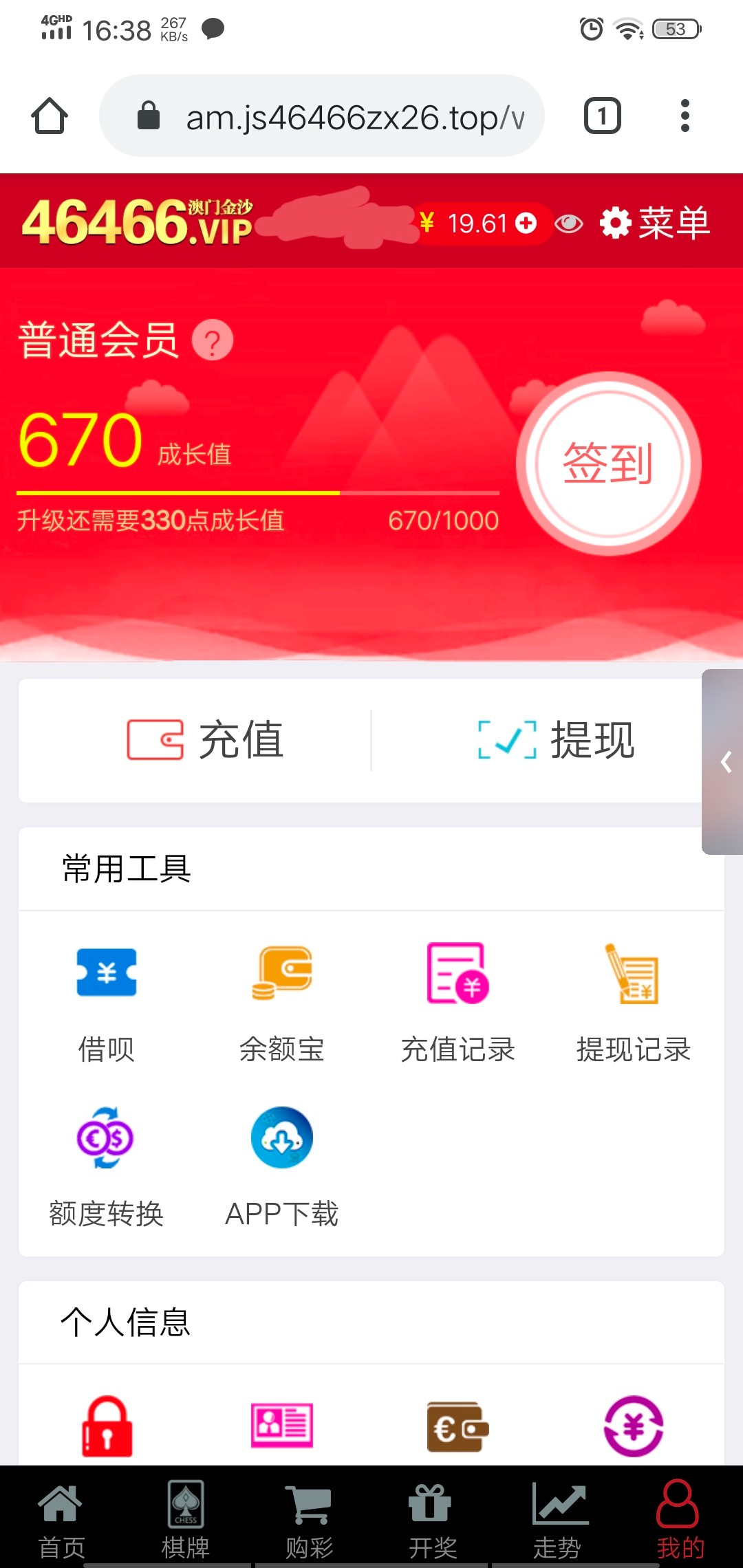Image resolution: width=743 pixels, height=1568 pixels.
Task: Open the browser overflow menu
Action: (685, 116)
